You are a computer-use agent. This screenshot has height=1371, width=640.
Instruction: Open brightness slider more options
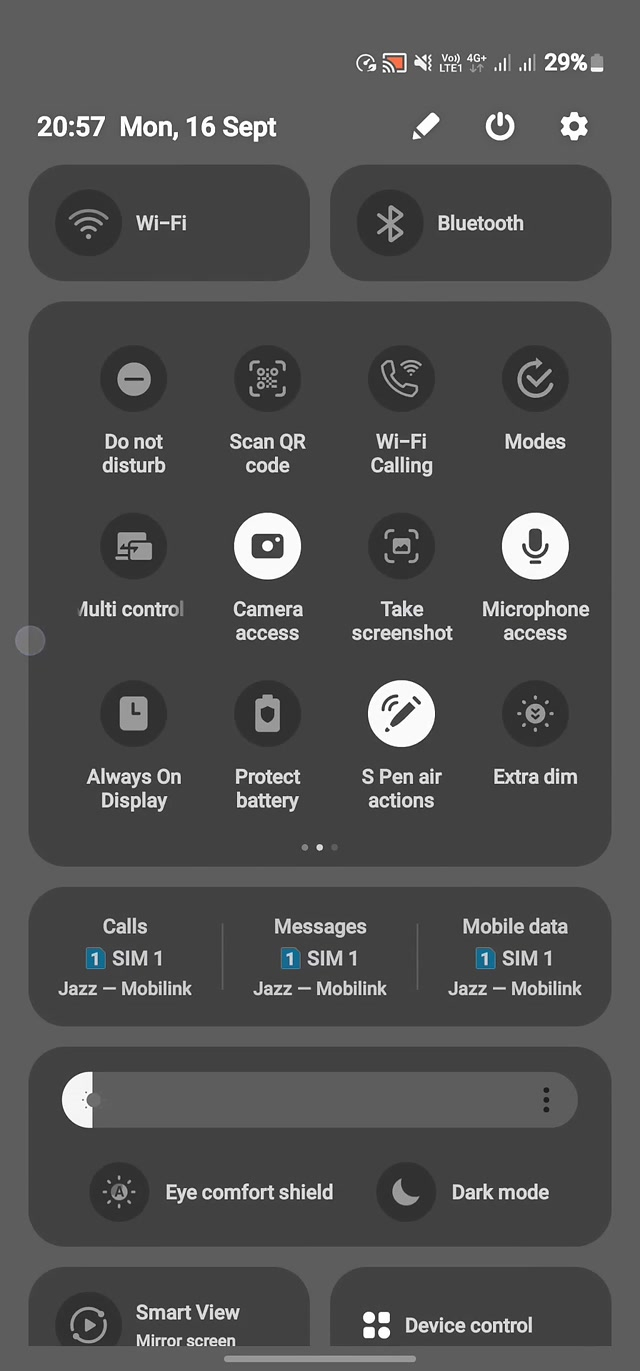coord(546,1100)
